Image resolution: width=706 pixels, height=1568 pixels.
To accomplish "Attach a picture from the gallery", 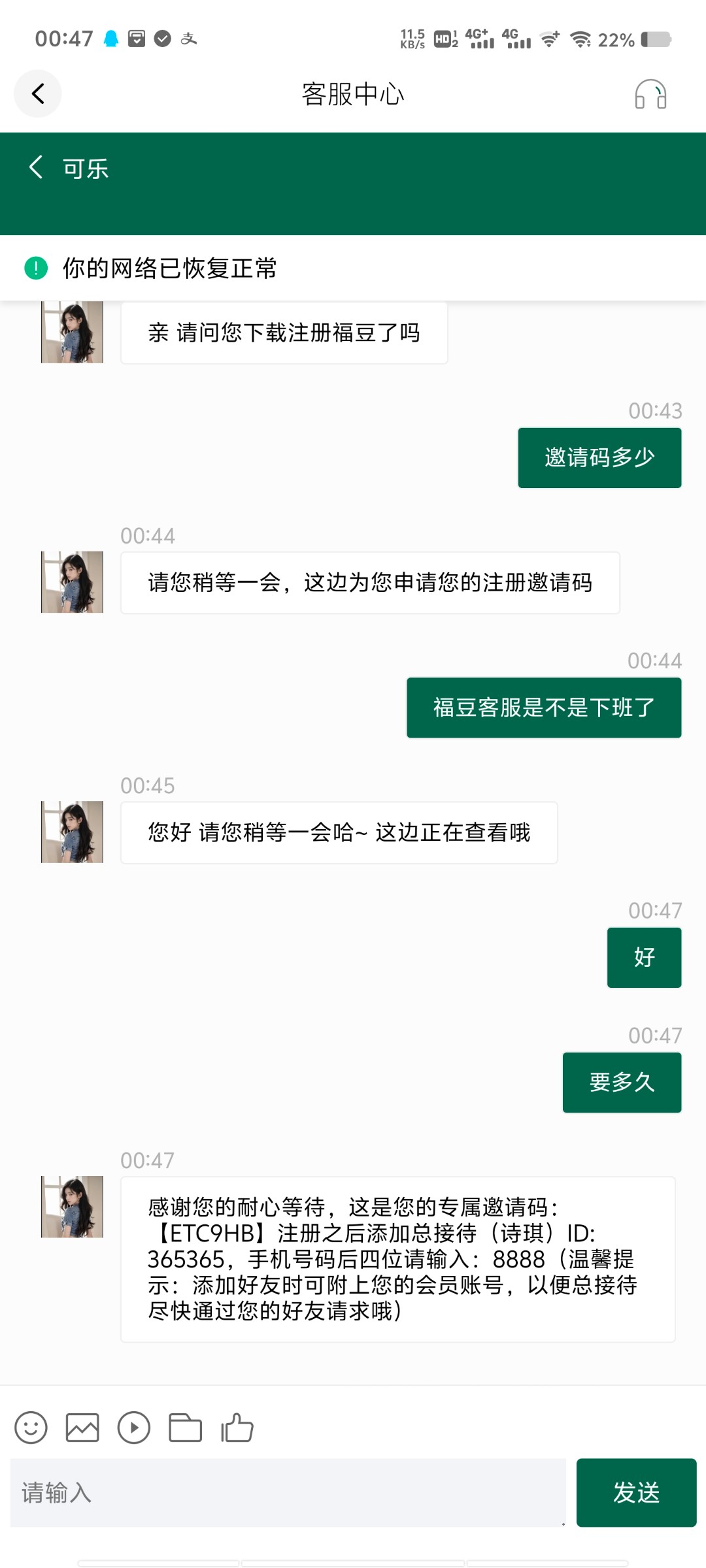I will click(82, 1428).
